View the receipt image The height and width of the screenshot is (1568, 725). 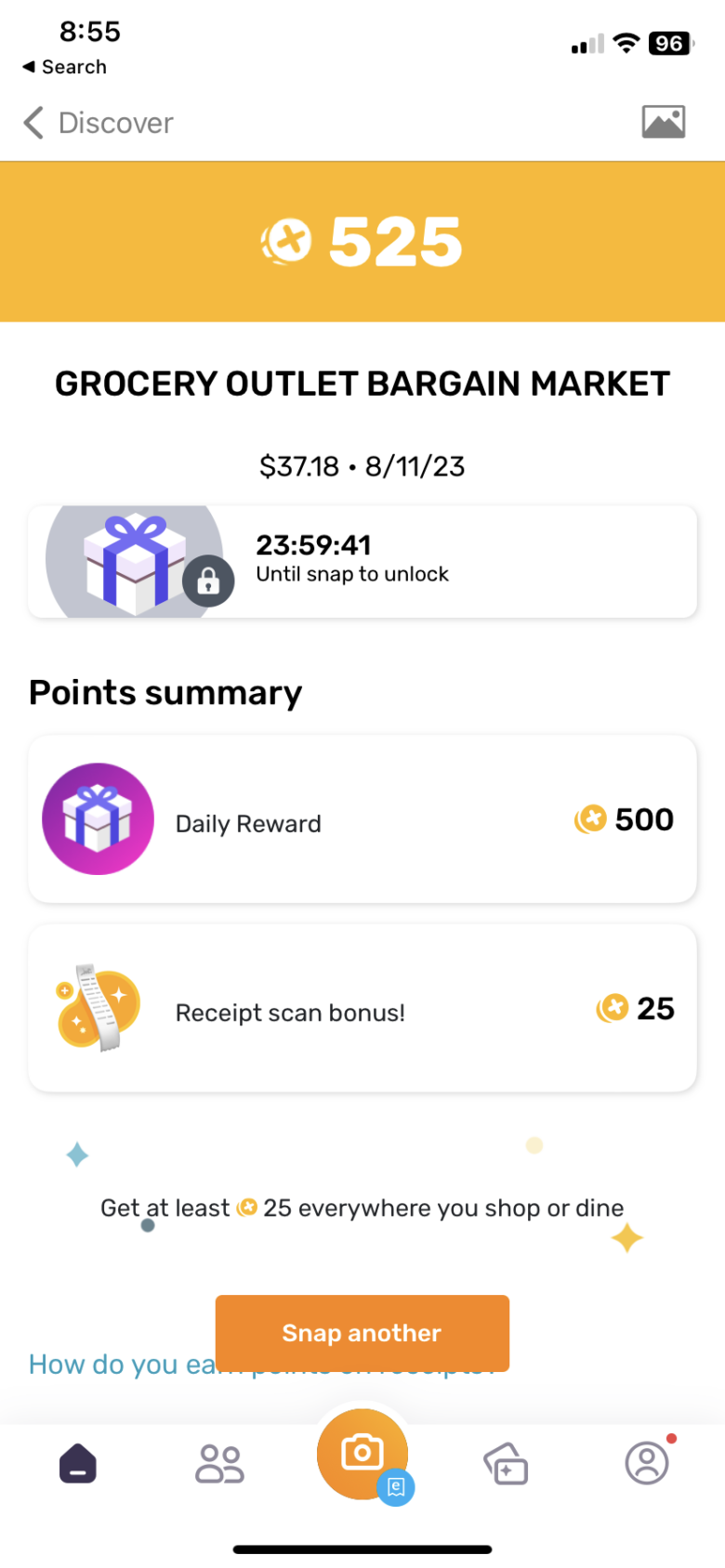coord(664,122)
